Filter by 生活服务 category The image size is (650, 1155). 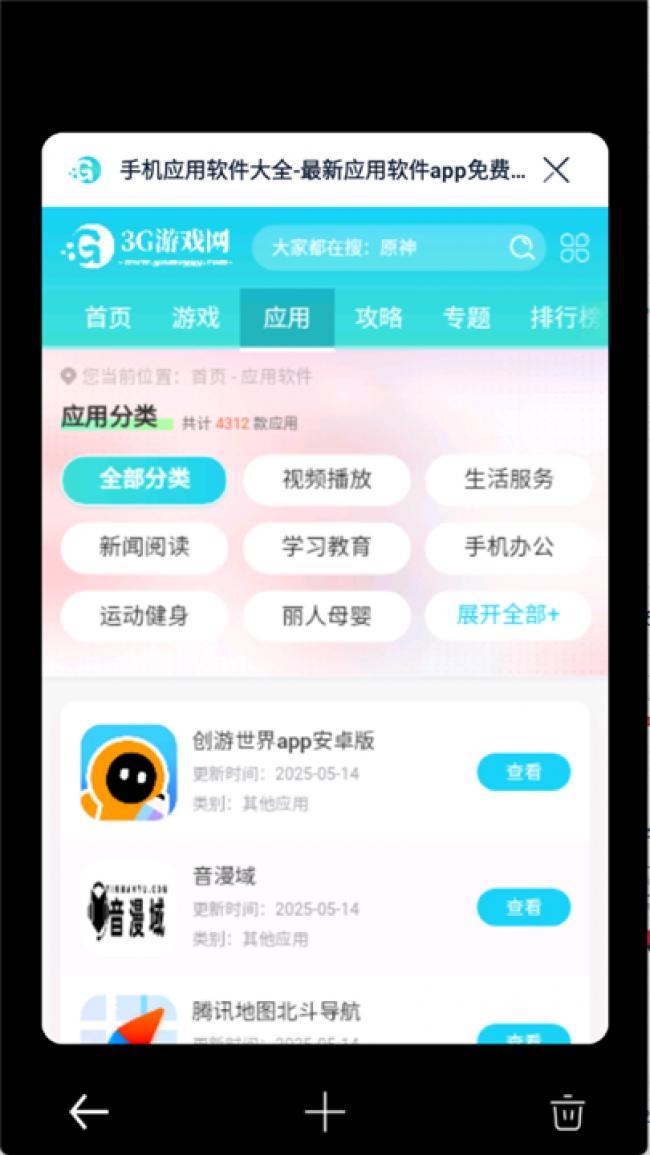(x=508, y=479)
